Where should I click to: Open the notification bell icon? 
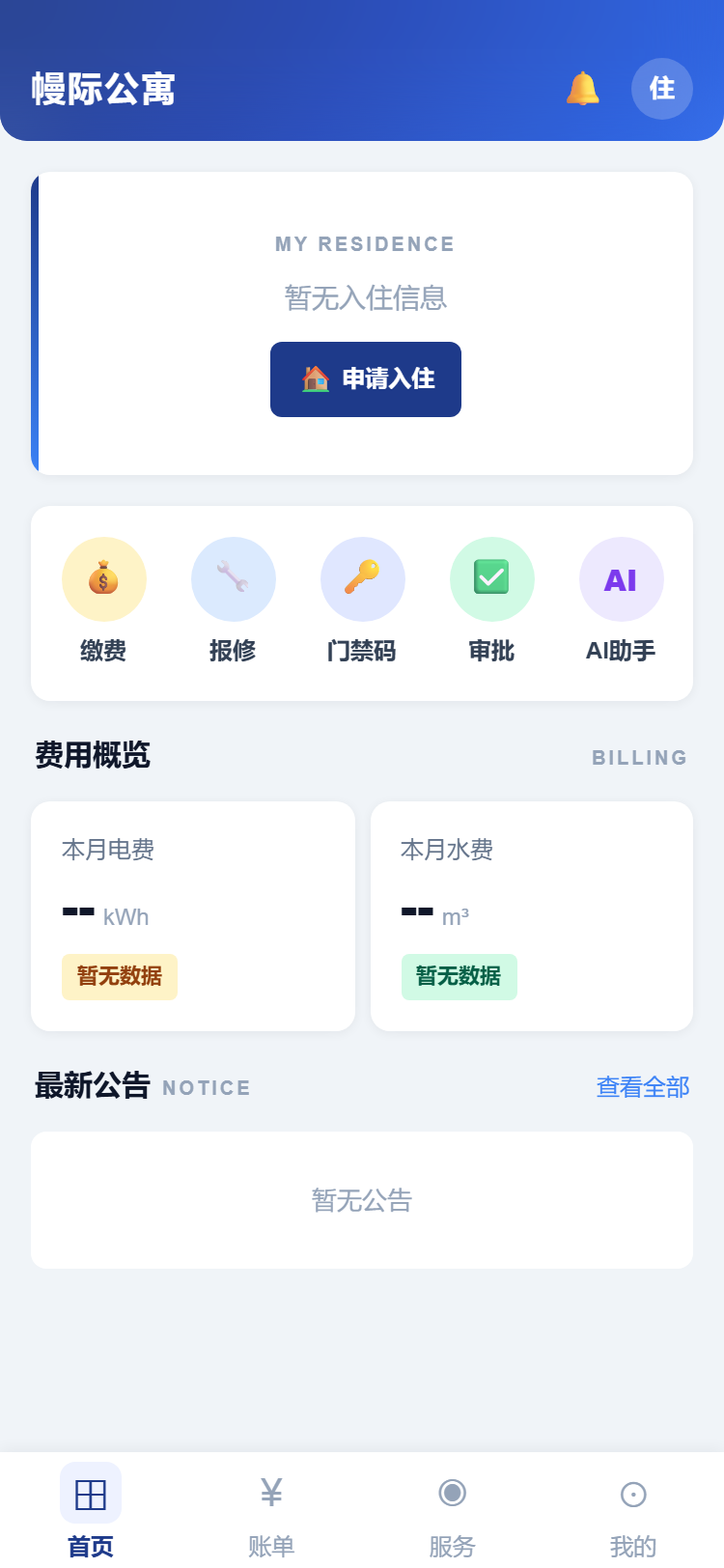tap(583, 88)
